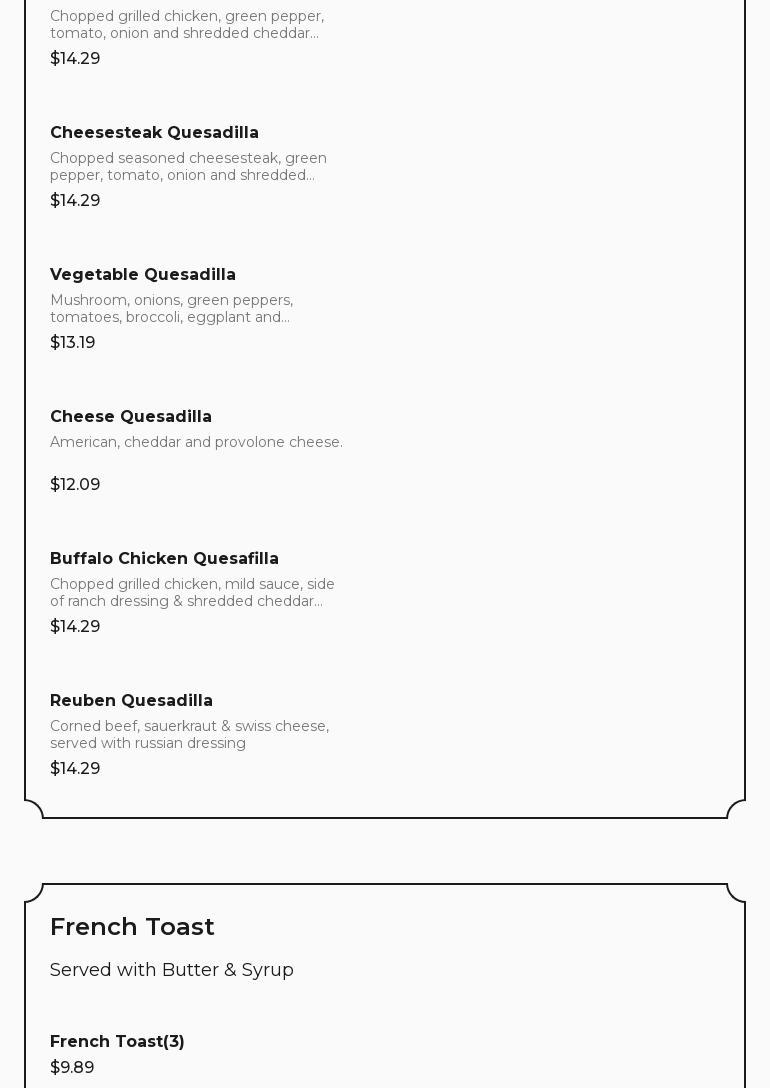Open the French Toast(3) item
Image resolution: width=770 pixels, height=1088 pixels.
tap(117, 1042)
